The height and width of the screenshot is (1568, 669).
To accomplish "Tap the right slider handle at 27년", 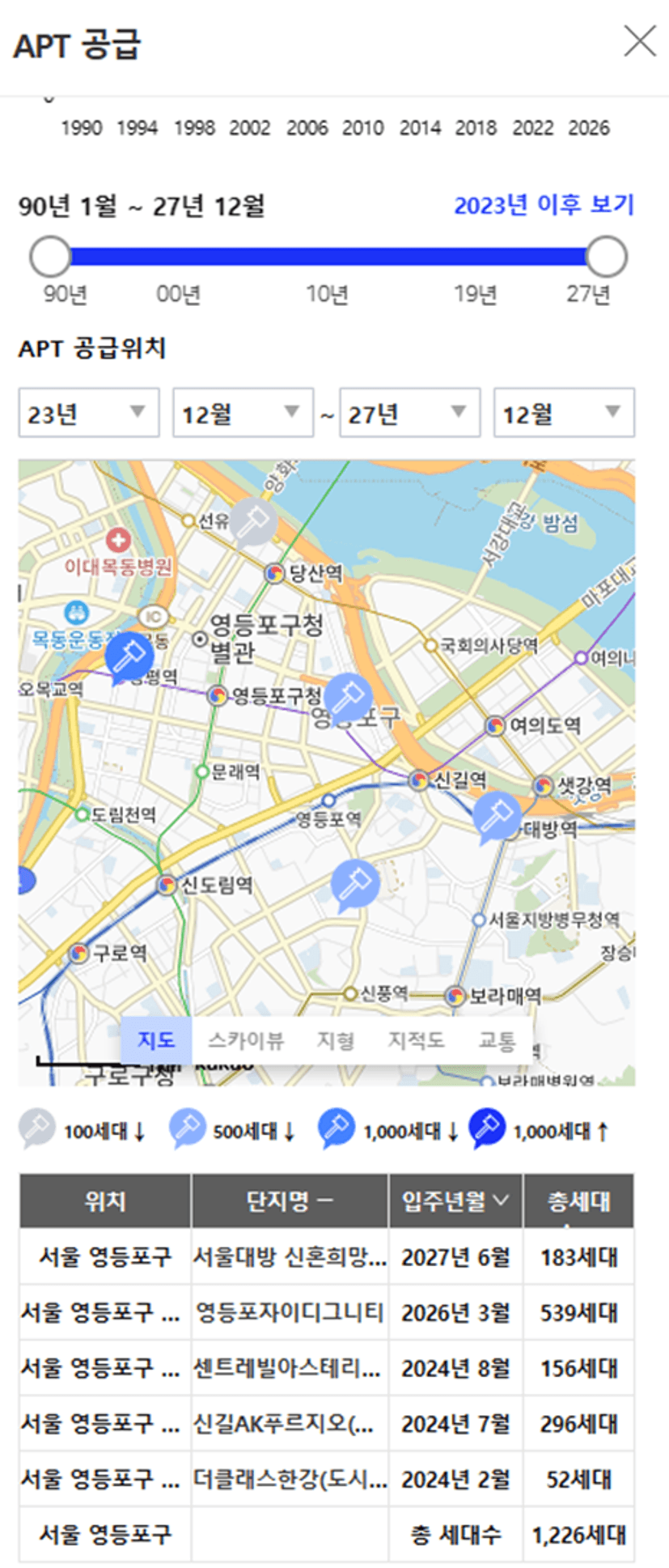I will coord(606,257).
